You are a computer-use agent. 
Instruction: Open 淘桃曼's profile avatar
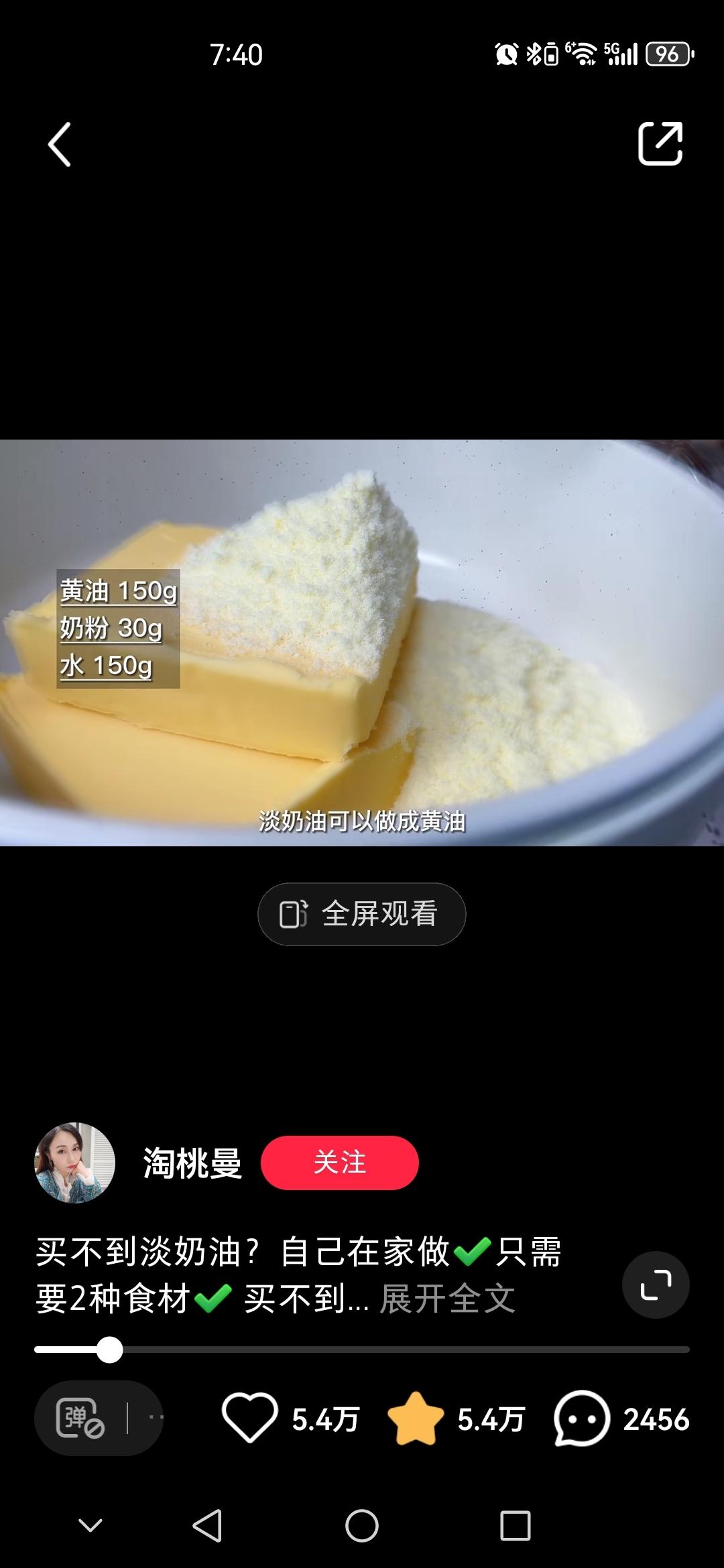74,1163
